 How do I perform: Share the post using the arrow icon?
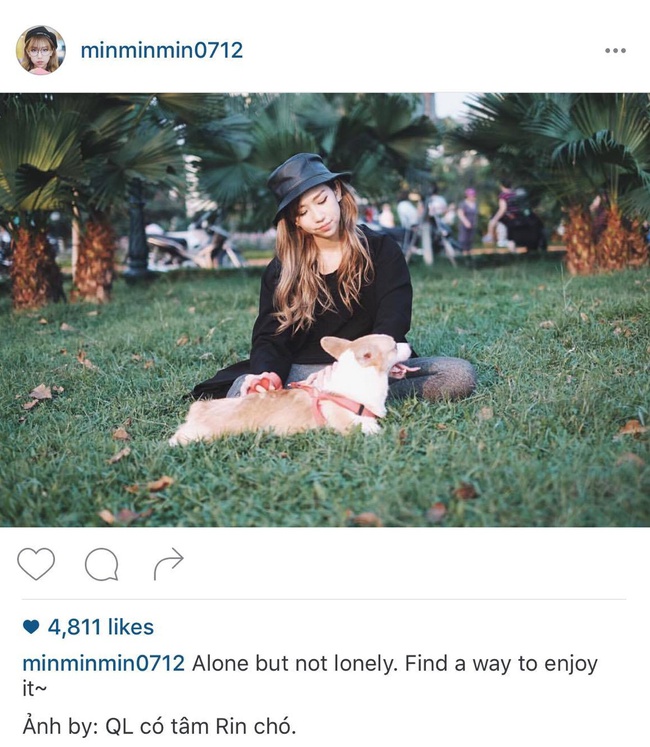tap(168, 564)
